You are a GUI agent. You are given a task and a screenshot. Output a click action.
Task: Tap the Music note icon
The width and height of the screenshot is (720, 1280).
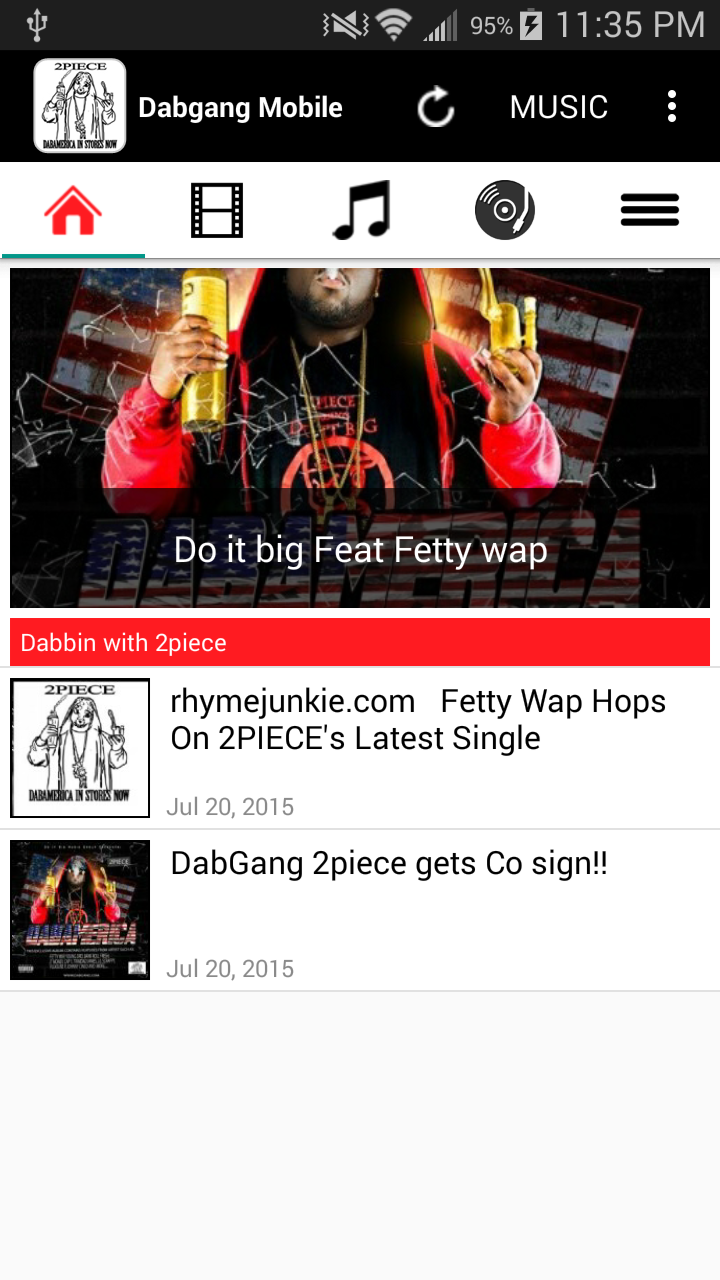pyautogui.click(x=360, y=208)
